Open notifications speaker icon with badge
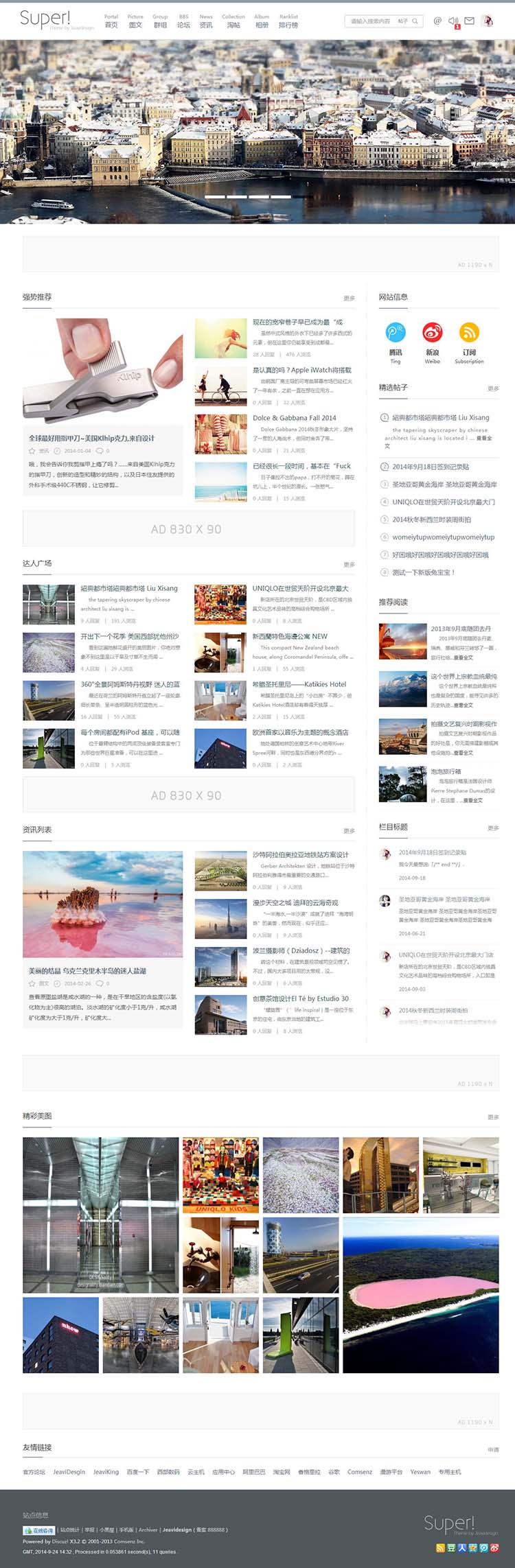Image resolution: width=515 pixels, height=1568 pixels. click(453, 21)
